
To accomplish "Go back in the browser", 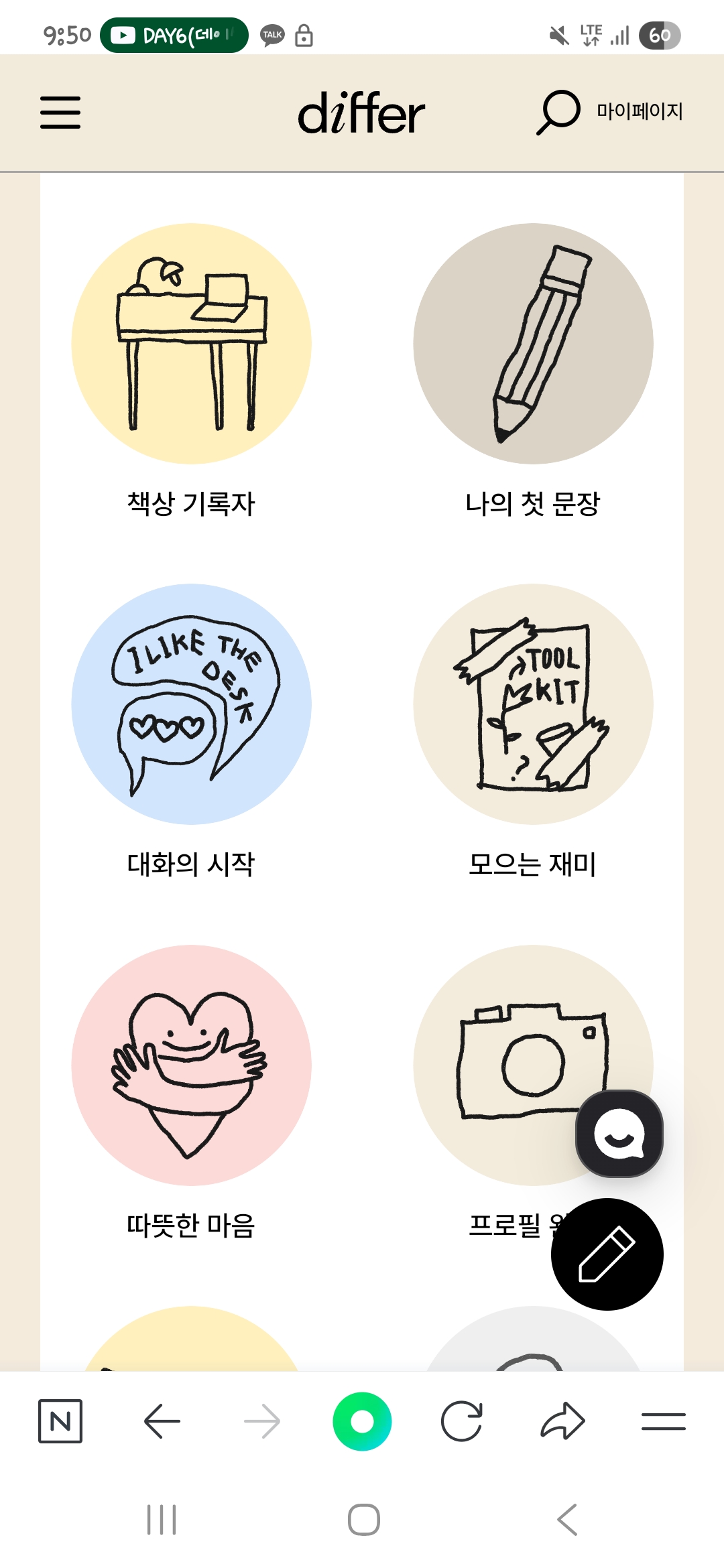I will (162, 1421).
